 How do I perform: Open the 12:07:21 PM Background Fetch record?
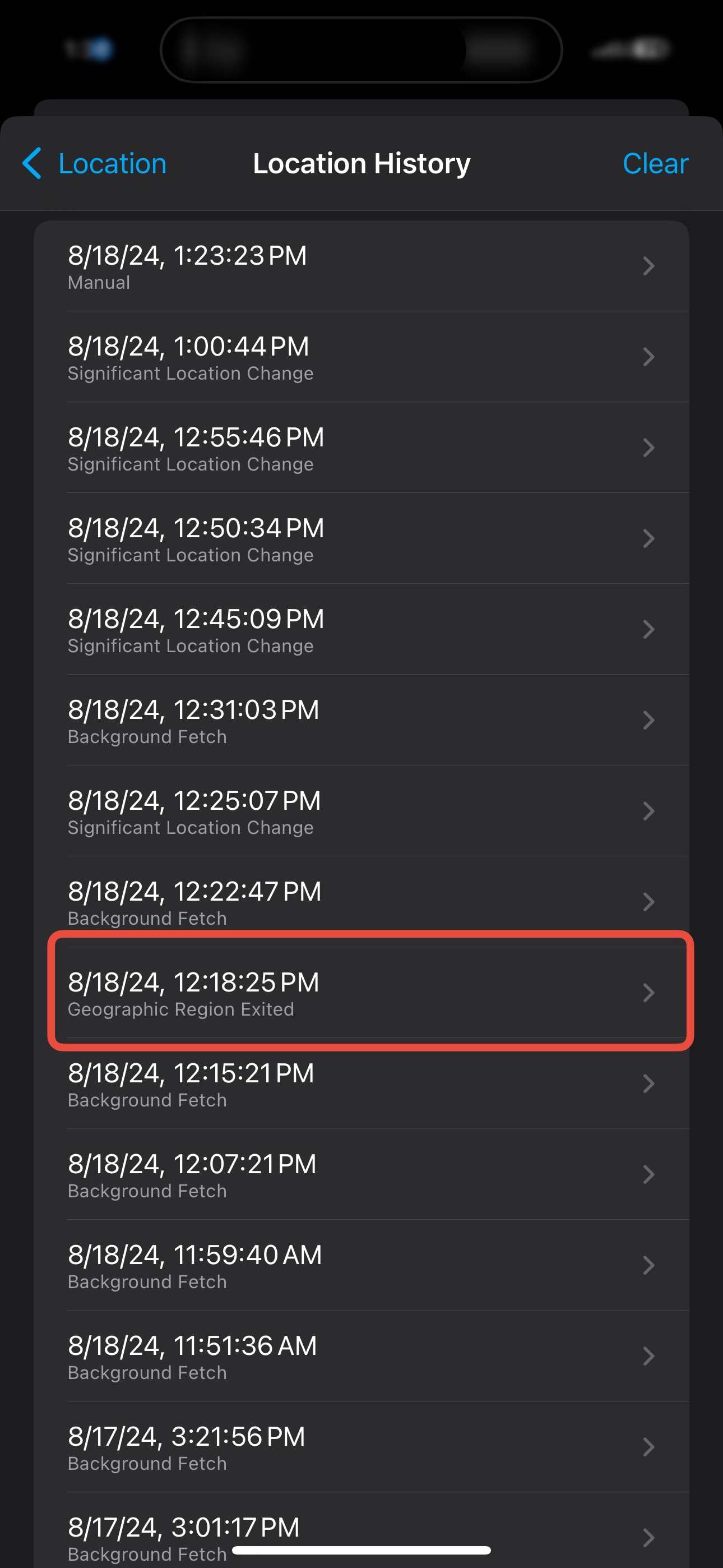pyautogui.click(x=361, y=1174)
